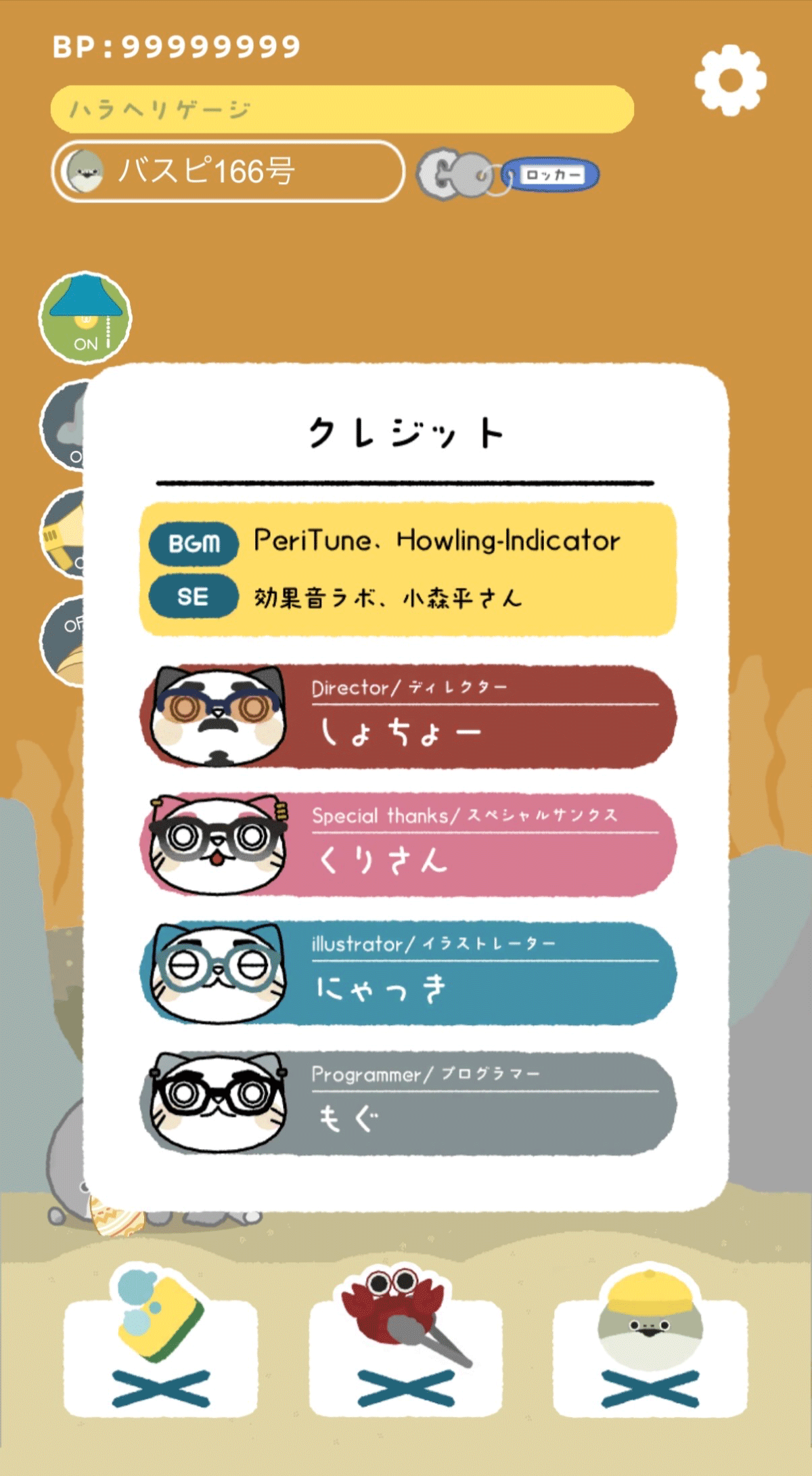This screenshot has width=812, height=1476.
Task: Open the locker key tag
Action: pyautogui.click(x=509, y=175)
